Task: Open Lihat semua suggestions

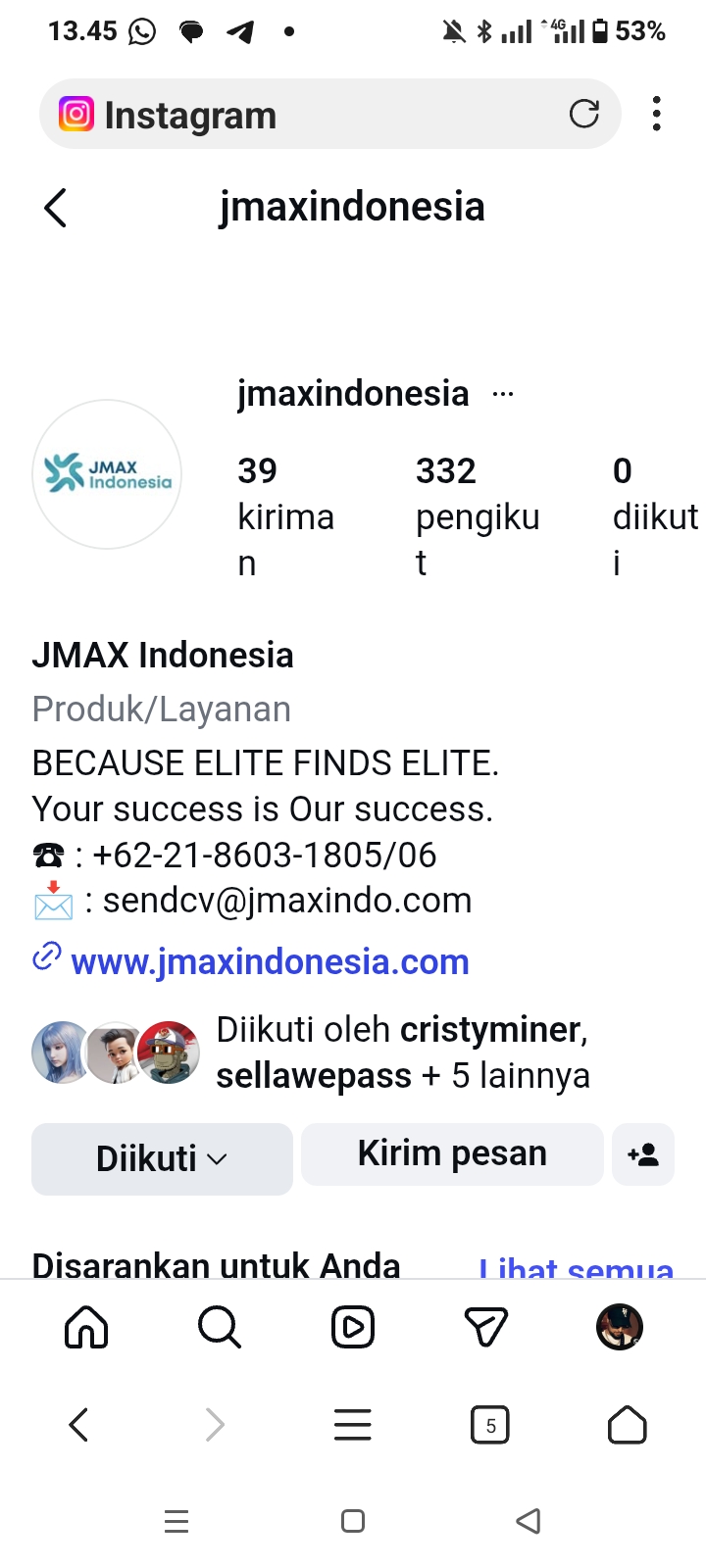Action: pyautogui.click(x=577, y=1267)
